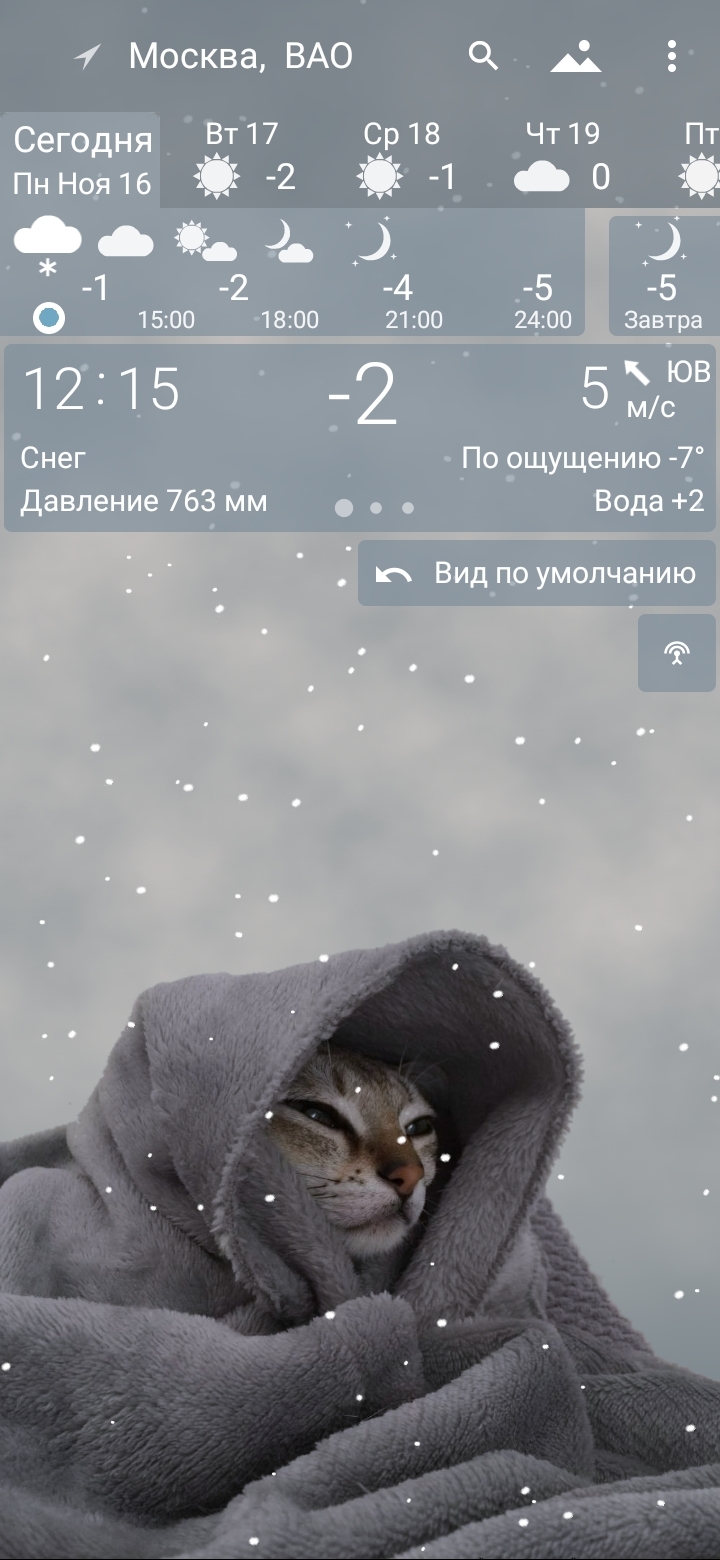Jump to the Завтра forecast tile
The height and width of the screenshot is (1560, 720).
(x=663, y=276)
